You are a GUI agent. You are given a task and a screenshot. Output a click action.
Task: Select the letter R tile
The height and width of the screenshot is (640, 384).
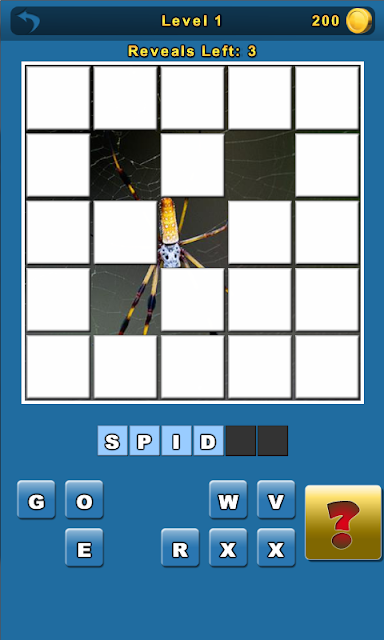(180, 548)
